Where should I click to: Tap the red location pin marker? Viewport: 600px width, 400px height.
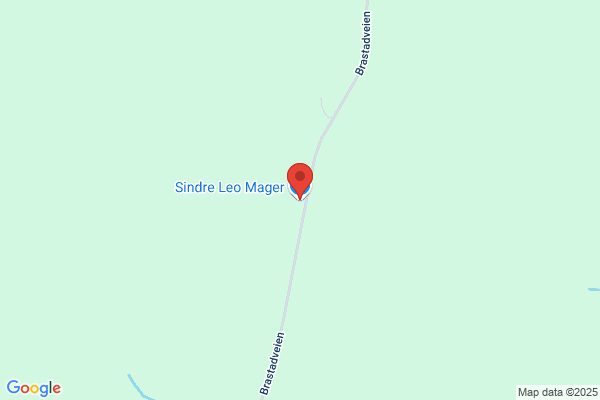(x=300, y=181)
